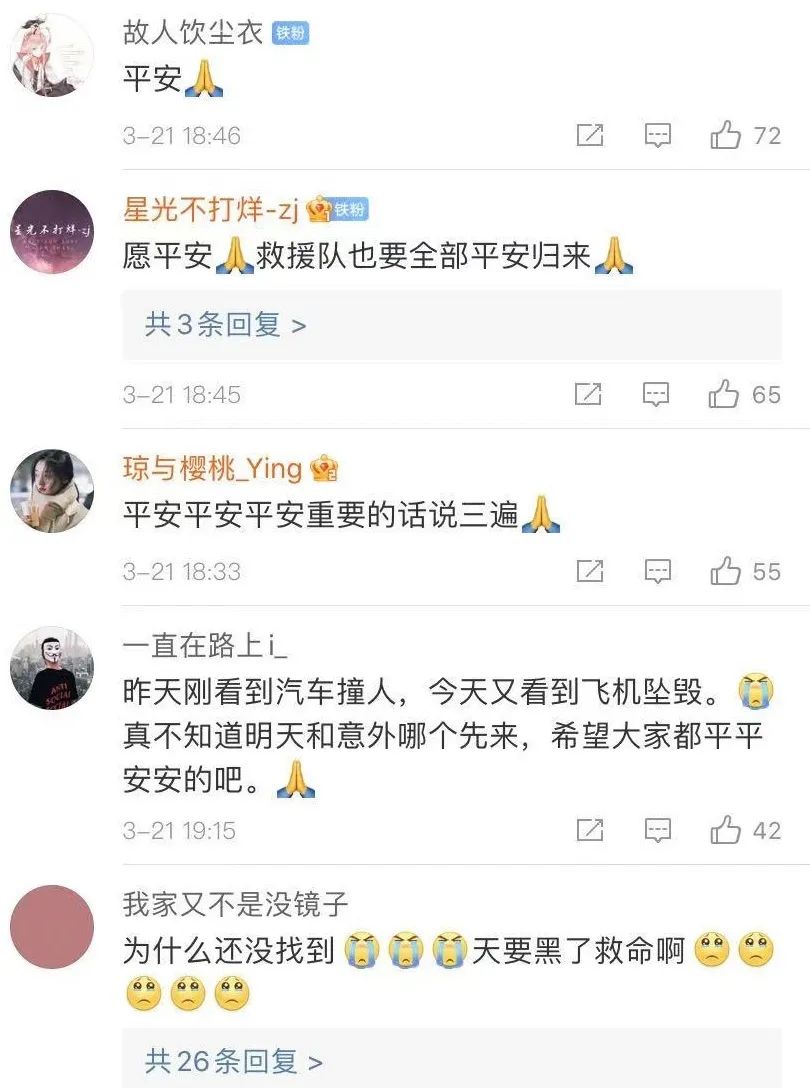Like the comment by 琼与樱桃_Ying
810x1088 pixels.
click(x=726, y=572)
